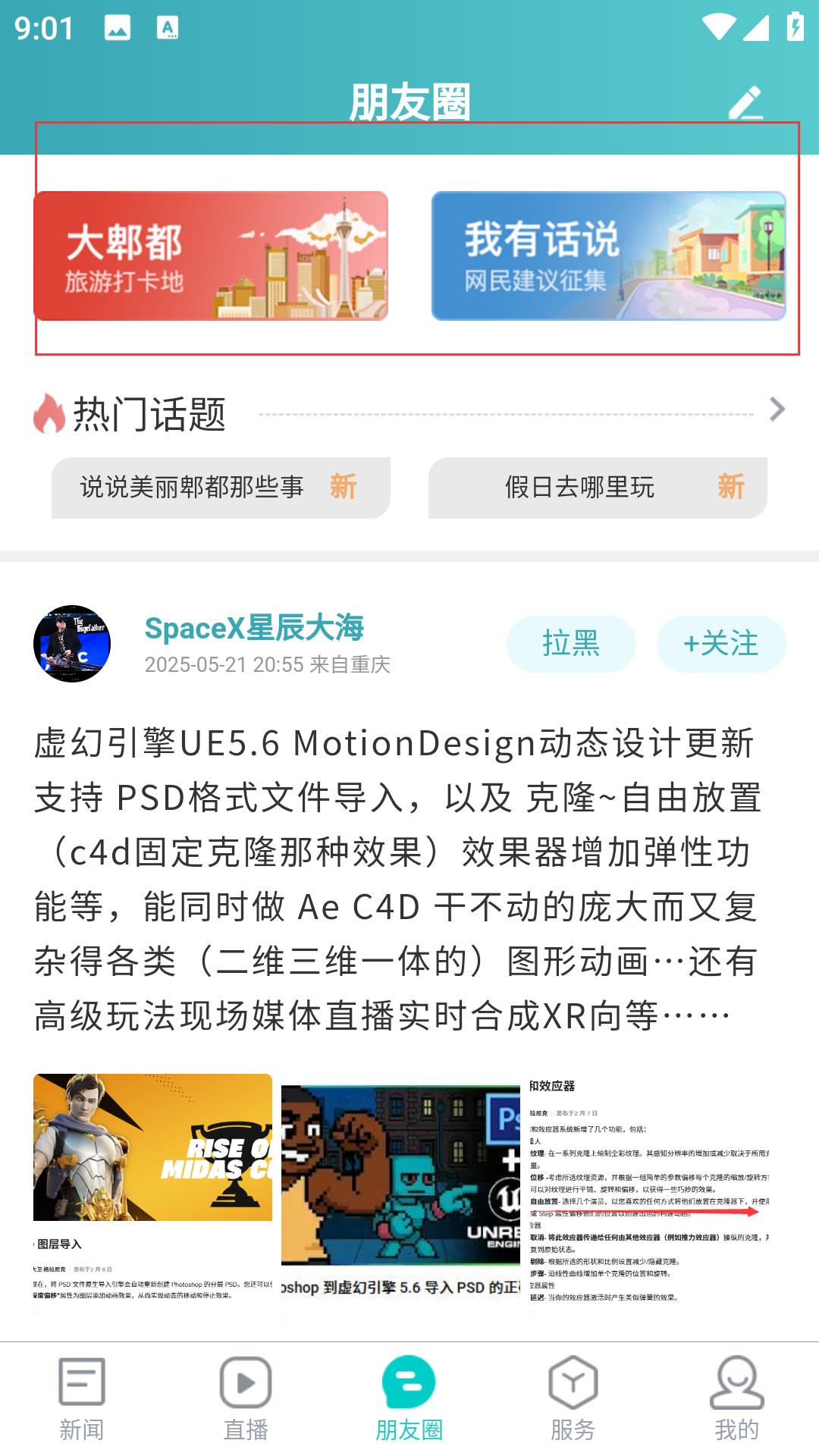Open the post text about 虚幻引擎UE5.6
This screenshot has width=819, height=1456.
pyautogui.click(x=398, y=879)
